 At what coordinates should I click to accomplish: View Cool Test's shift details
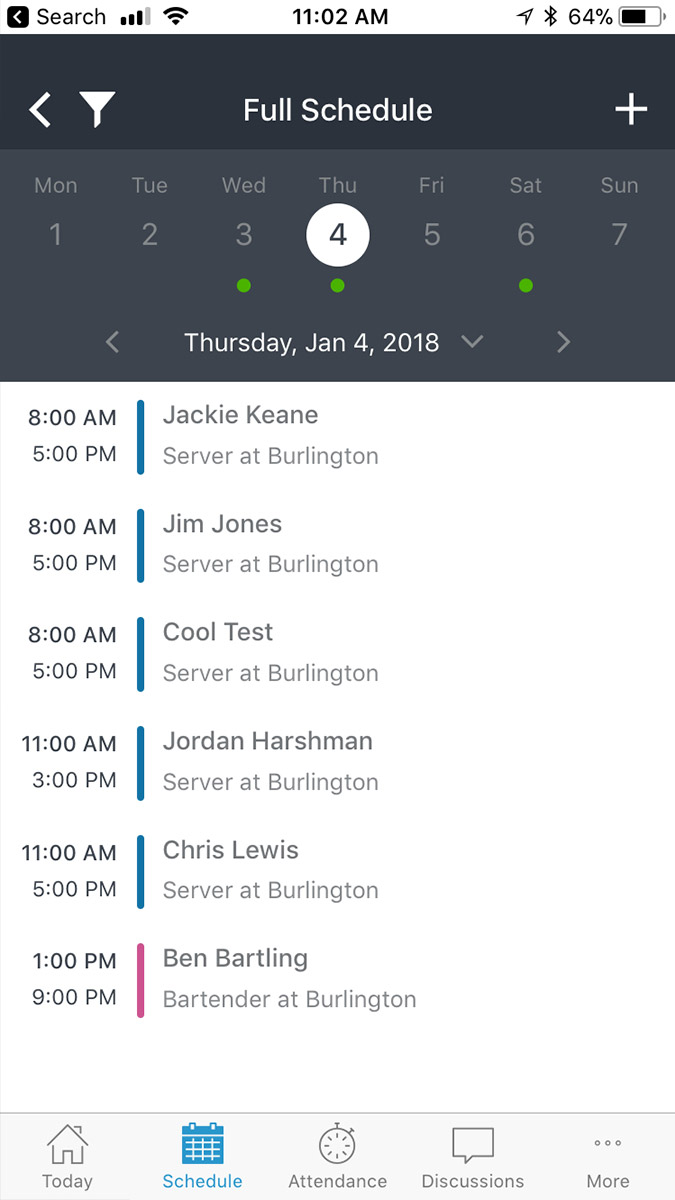pyautogui.click(x=337, y=654)
